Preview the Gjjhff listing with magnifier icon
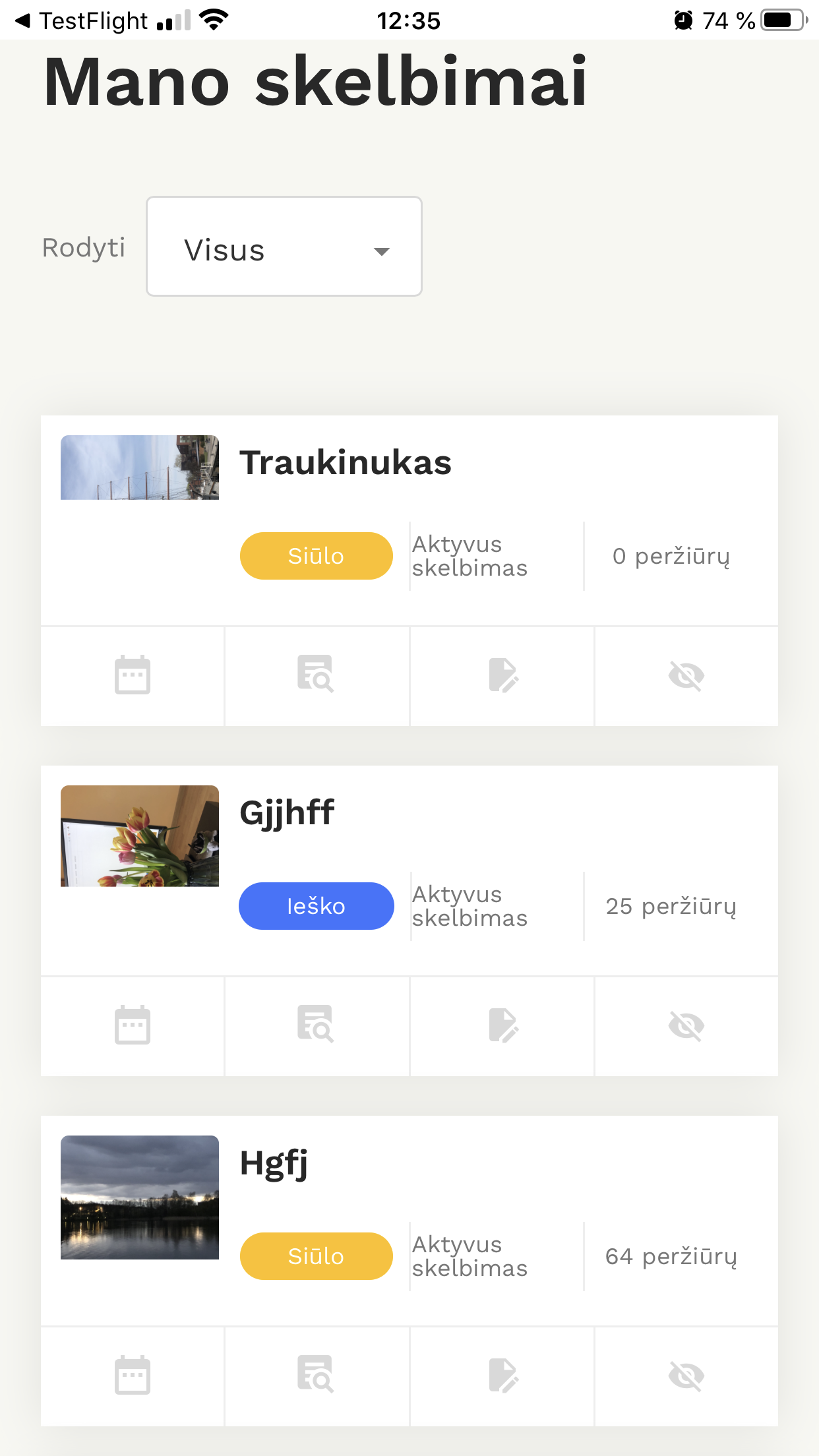Image resolution: width=819 pixels, height=1456 pixels. point(317,1025)
